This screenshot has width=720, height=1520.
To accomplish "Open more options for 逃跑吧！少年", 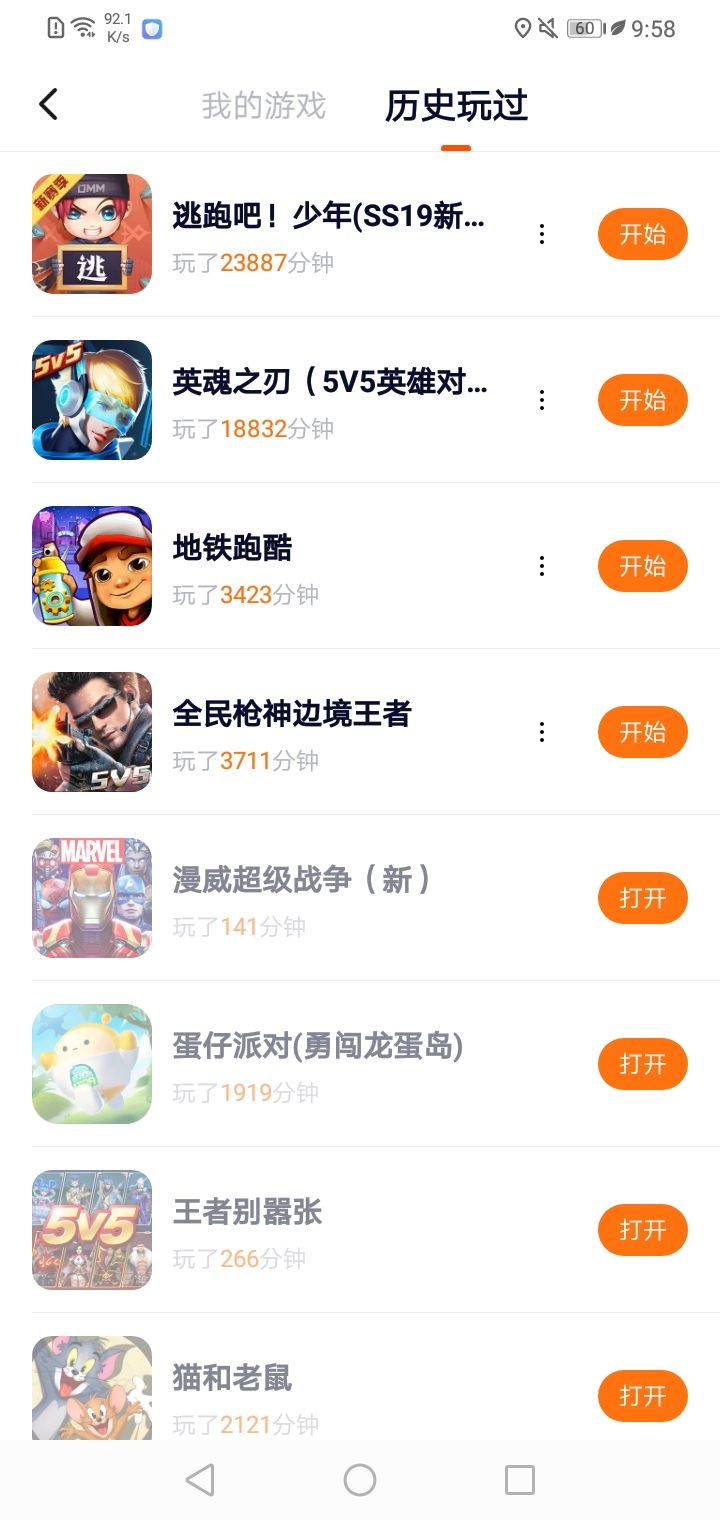I will click(542, 234).
